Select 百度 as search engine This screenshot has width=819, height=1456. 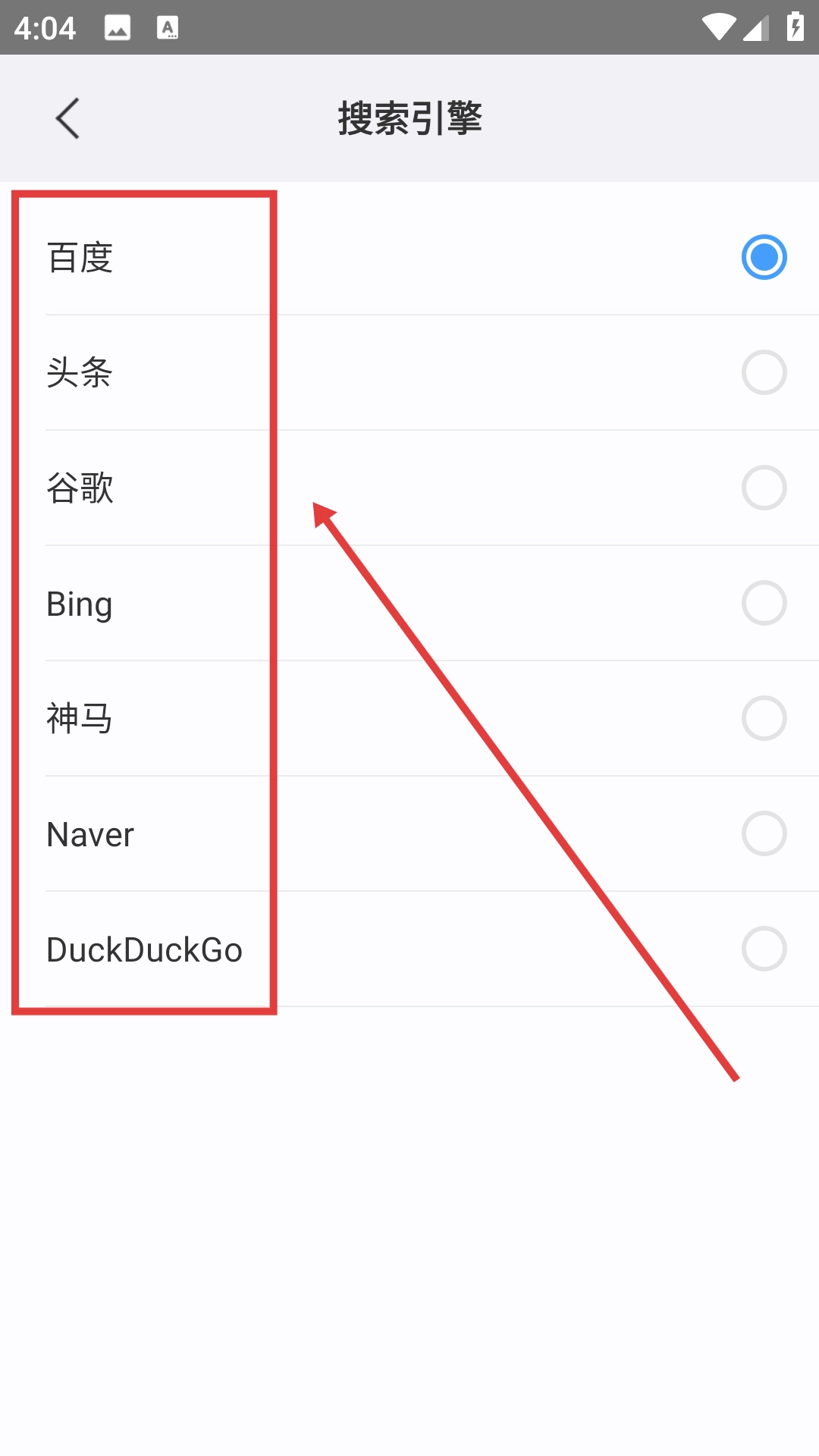point(764,258)
